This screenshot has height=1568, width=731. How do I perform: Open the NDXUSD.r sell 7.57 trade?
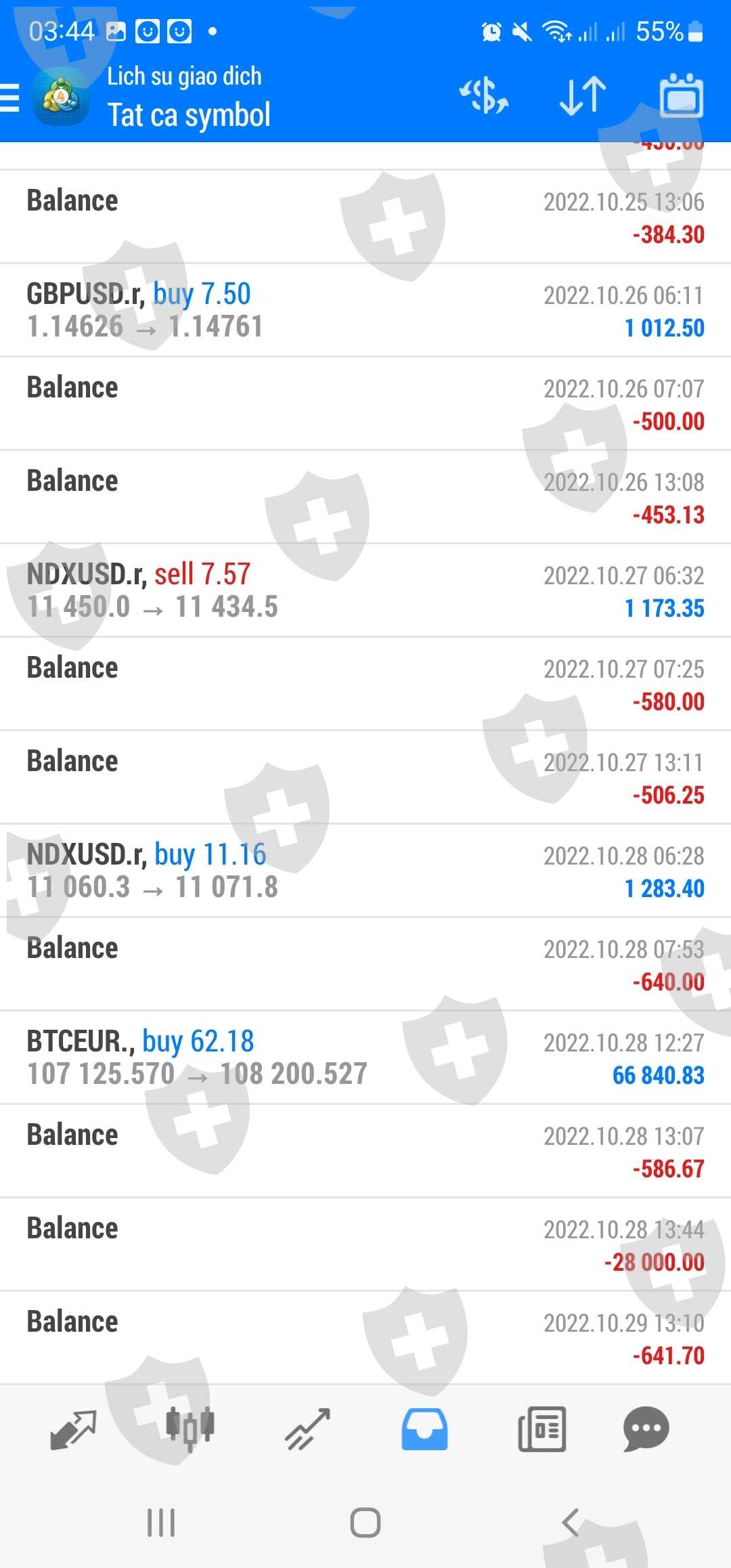coord(365,590)
